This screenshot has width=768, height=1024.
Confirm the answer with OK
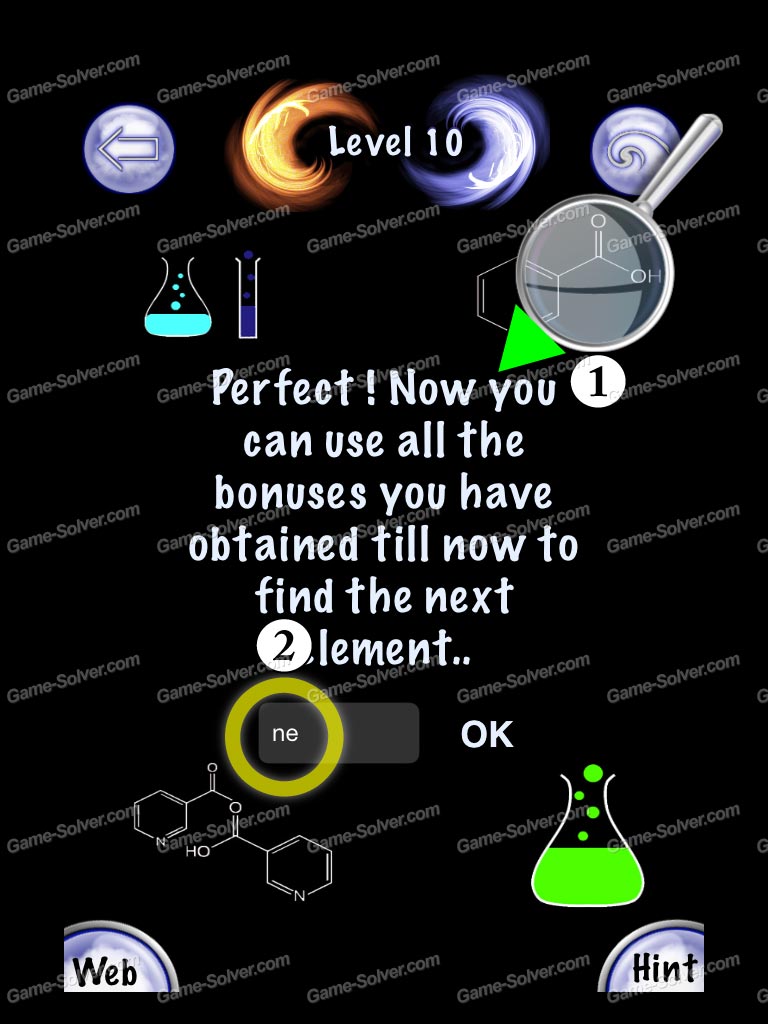click(x=487, y=735)
